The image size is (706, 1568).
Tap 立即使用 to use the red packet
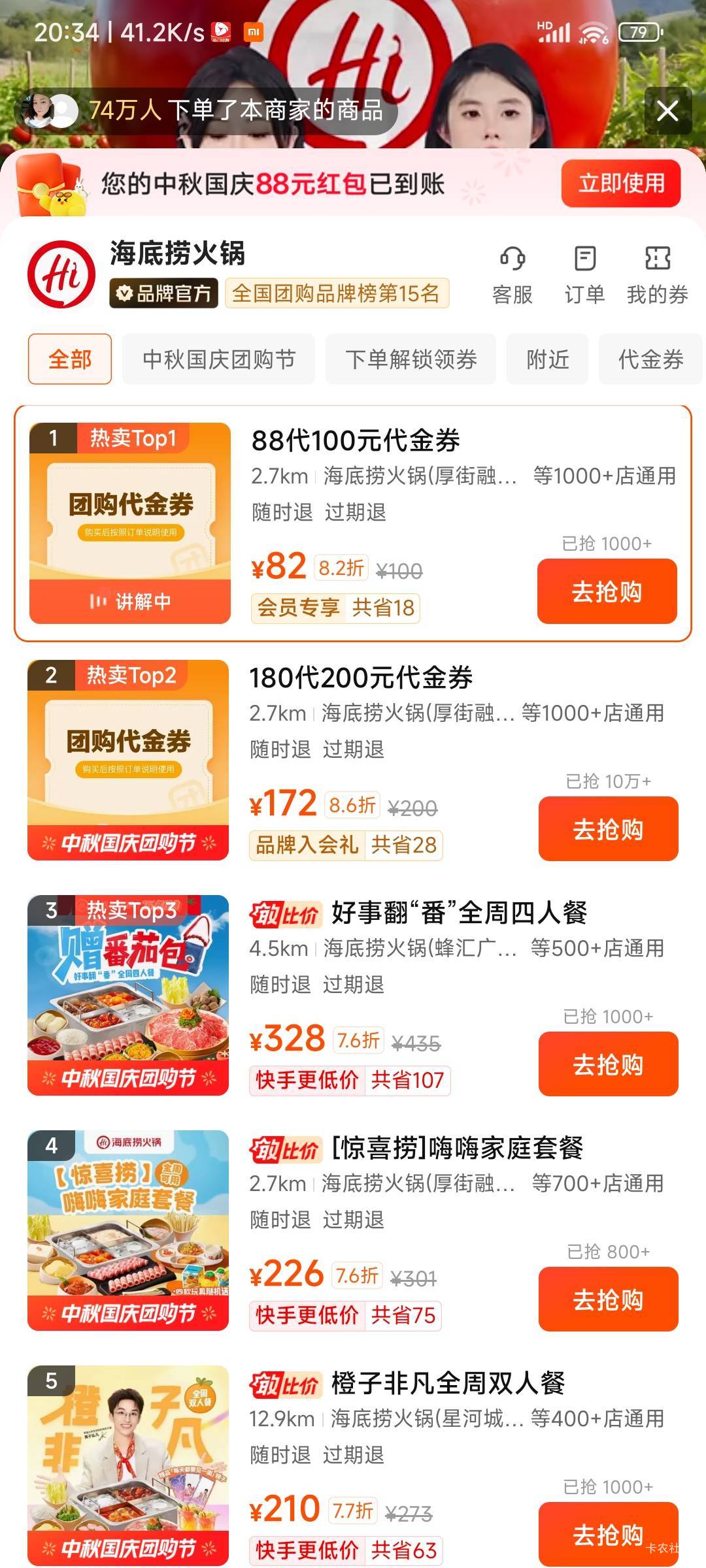tap(620, 184)
